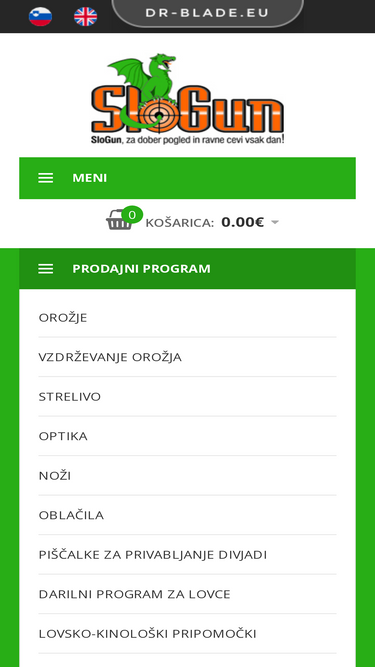This screenshot has width=375, height=667.
Task: Collapse the Prodajni program header
Action: pos(188,269)
